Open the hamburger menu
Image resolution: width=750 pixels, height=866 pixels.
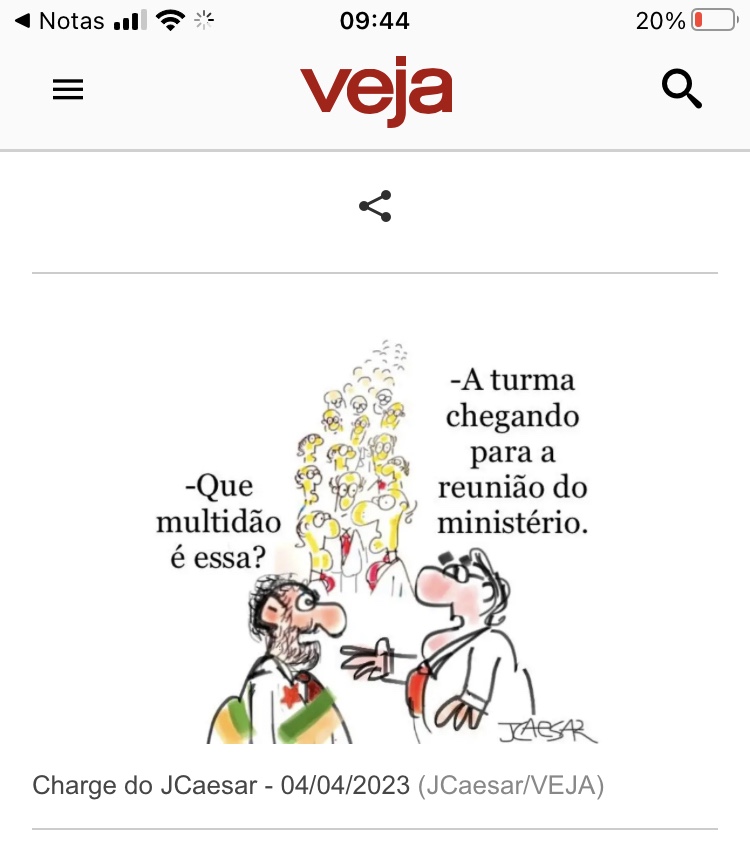68,90
